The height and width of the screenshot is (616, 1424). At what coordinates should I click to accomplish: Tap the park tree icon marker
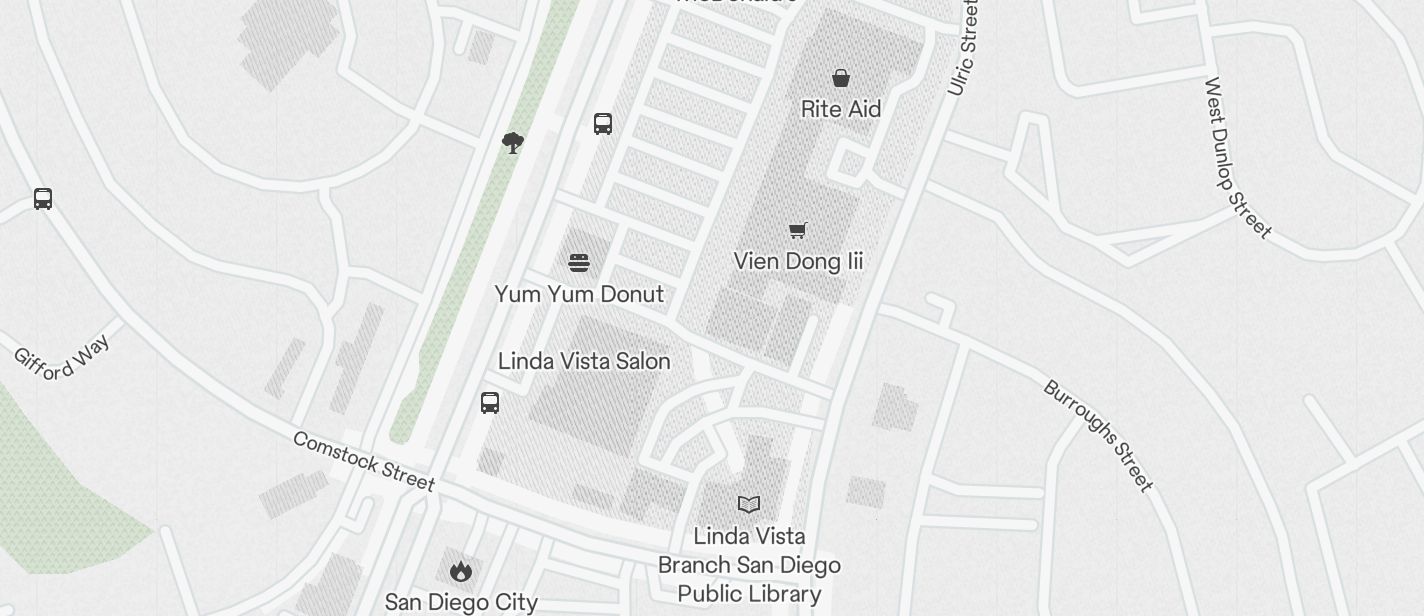coord(513,142)
